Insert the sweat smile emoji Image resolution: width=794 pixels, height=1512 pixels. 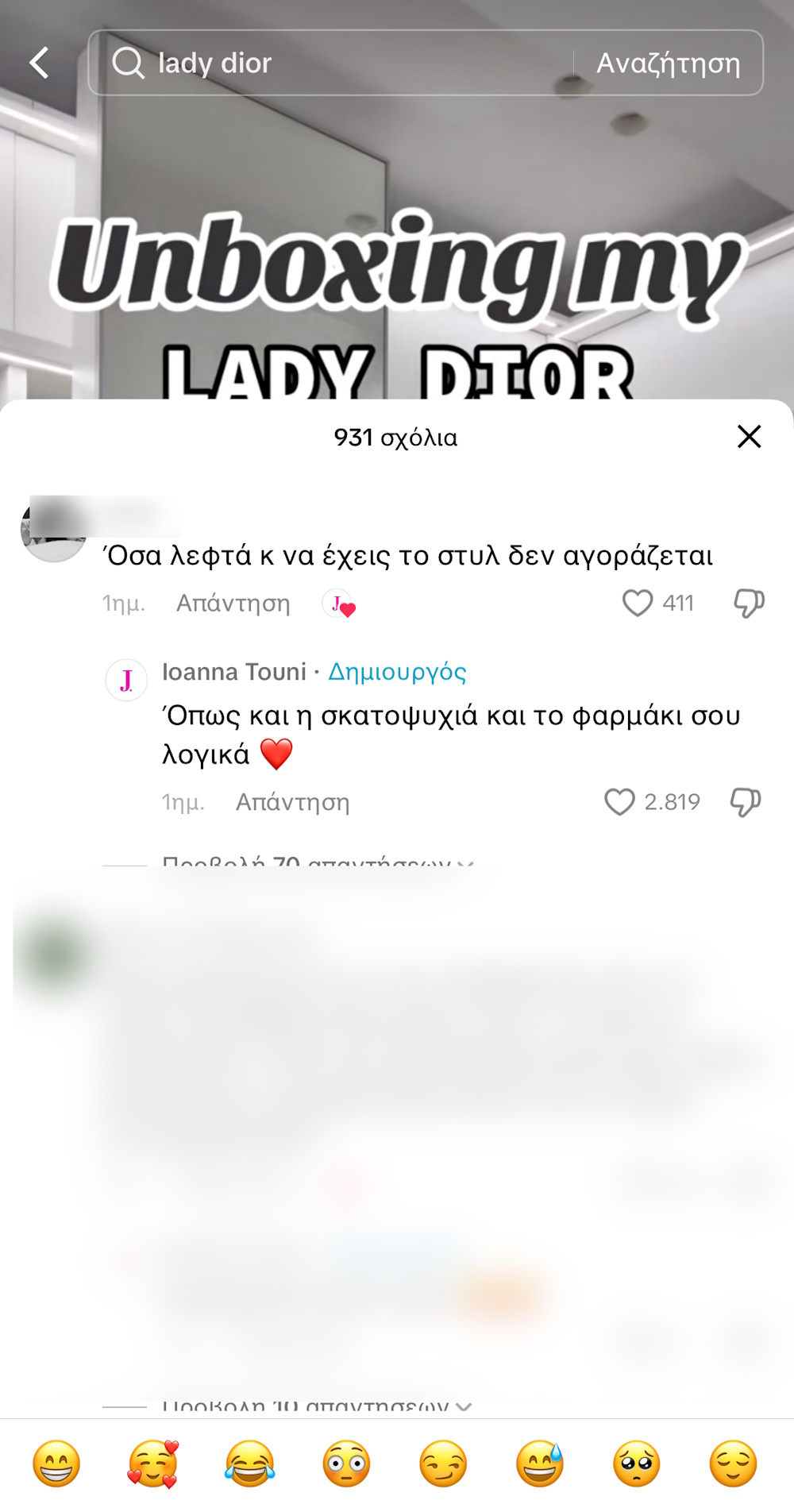point(540,1463)
